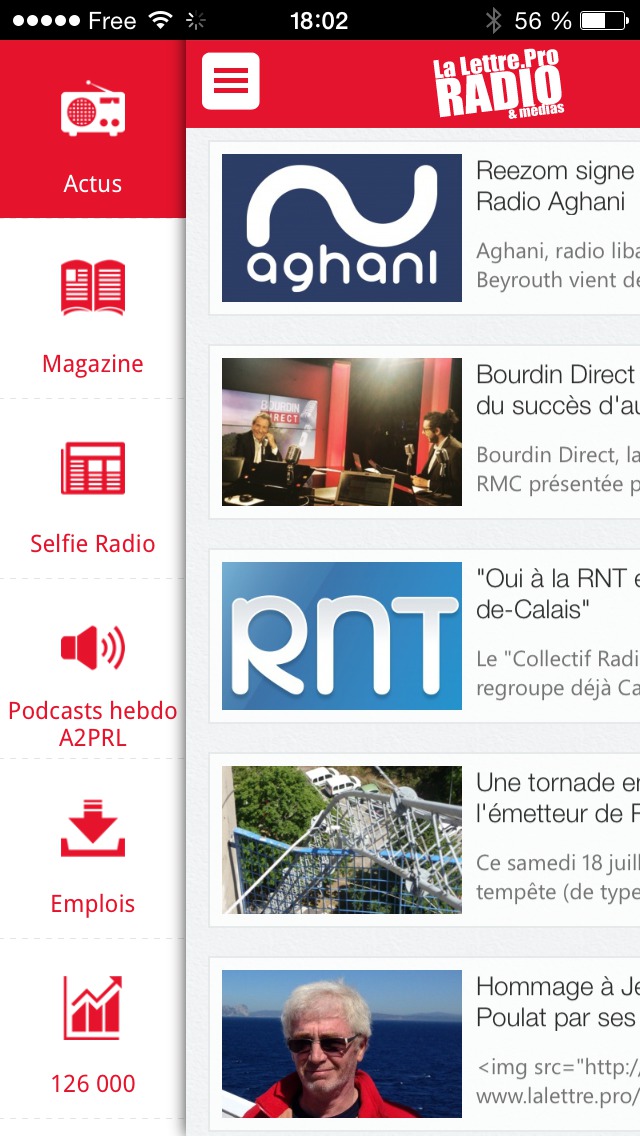Go to Selfie Radio
Viewport: 640px width, 1136px height.
point(93,492)
